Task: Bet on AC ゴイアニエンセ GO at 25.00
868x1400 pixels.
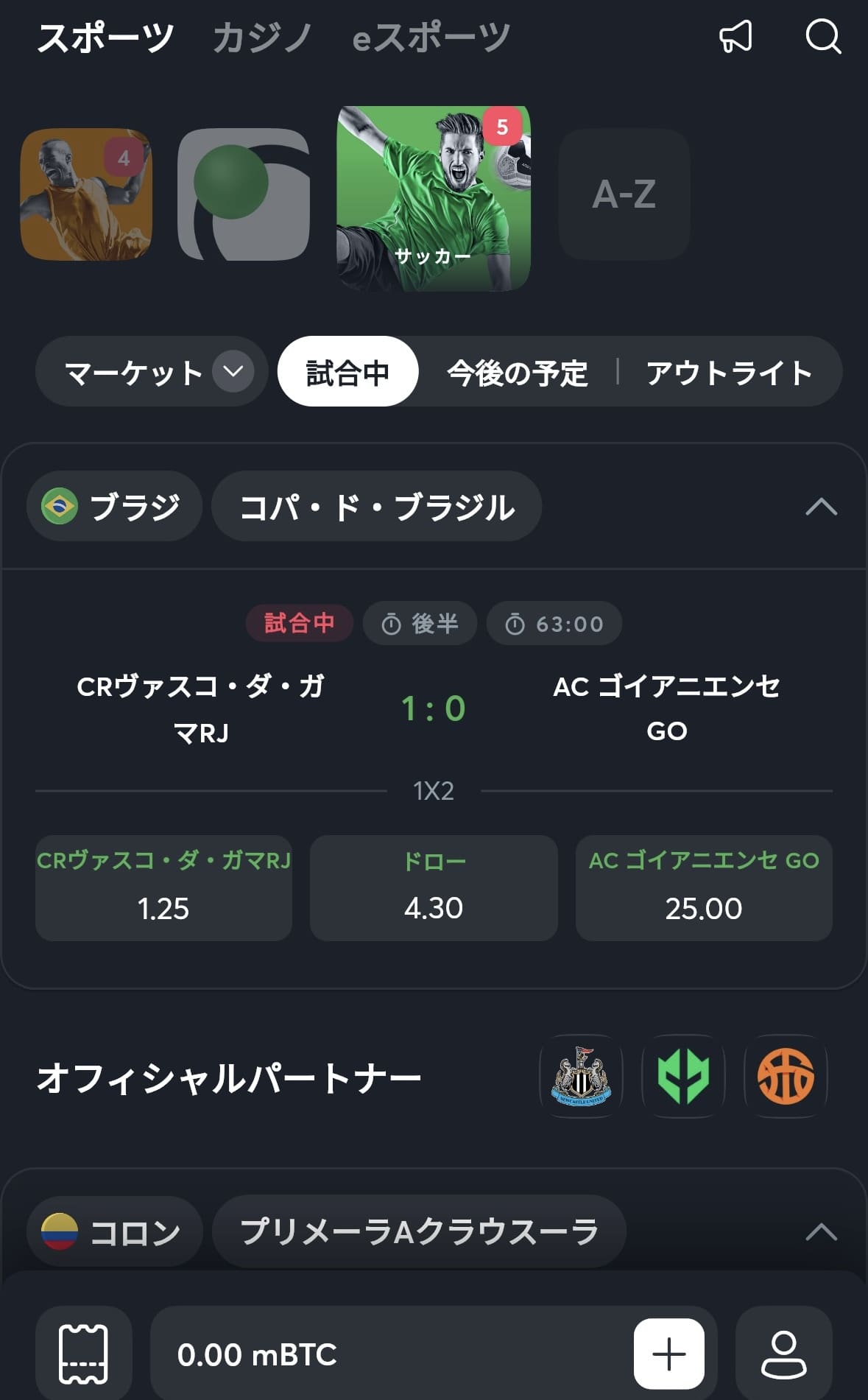Action: [x=704, y=887]
